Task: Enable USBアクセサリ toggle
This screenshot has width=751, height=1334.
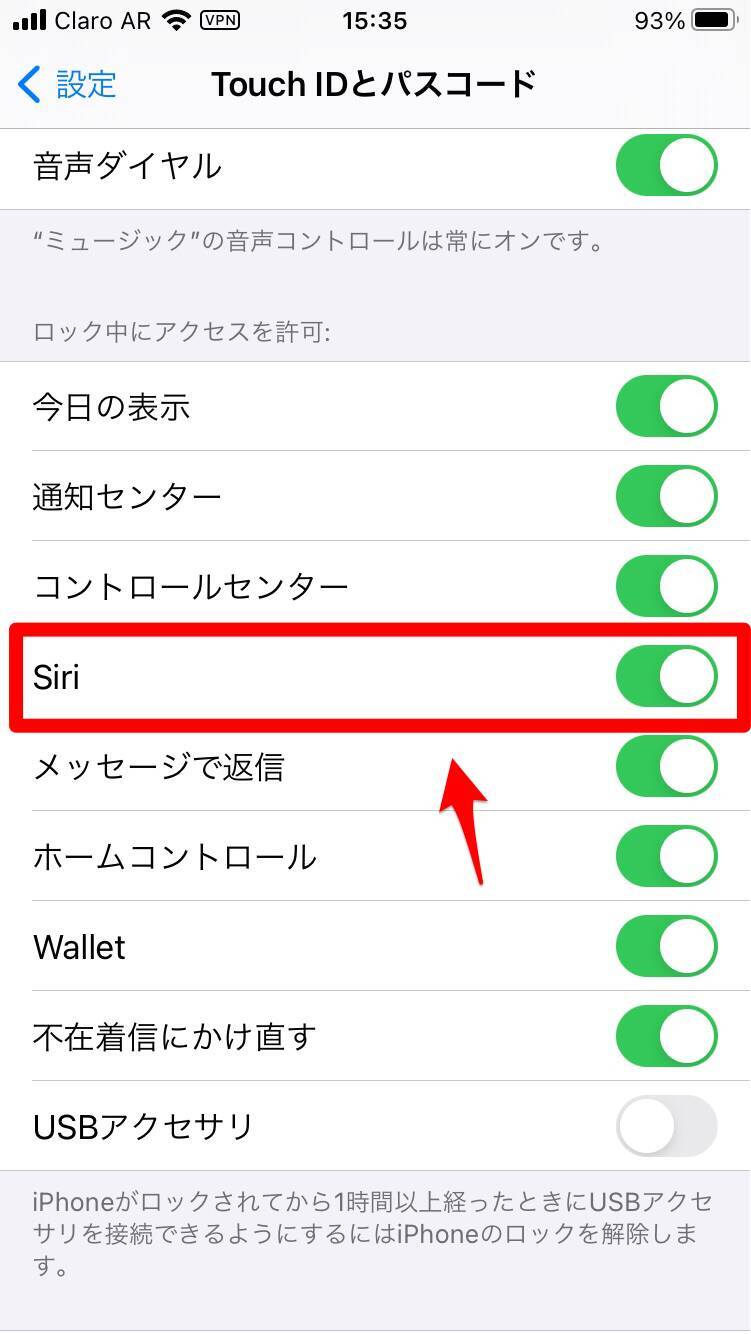Action: click(666, 1126)
